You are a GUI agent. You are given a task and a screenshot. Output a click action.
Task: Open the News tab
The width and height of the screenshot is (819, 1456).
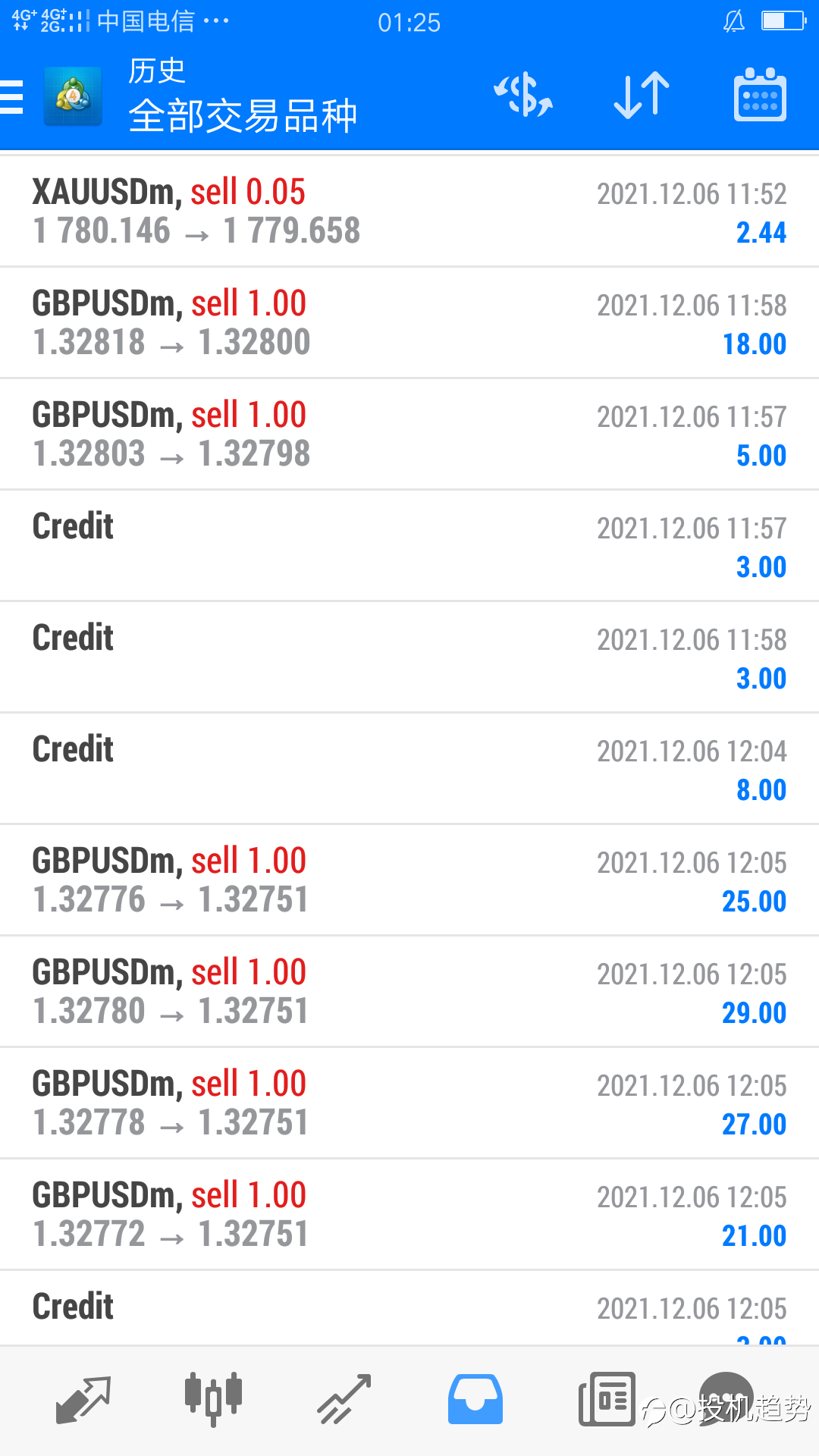point(607,1400)
